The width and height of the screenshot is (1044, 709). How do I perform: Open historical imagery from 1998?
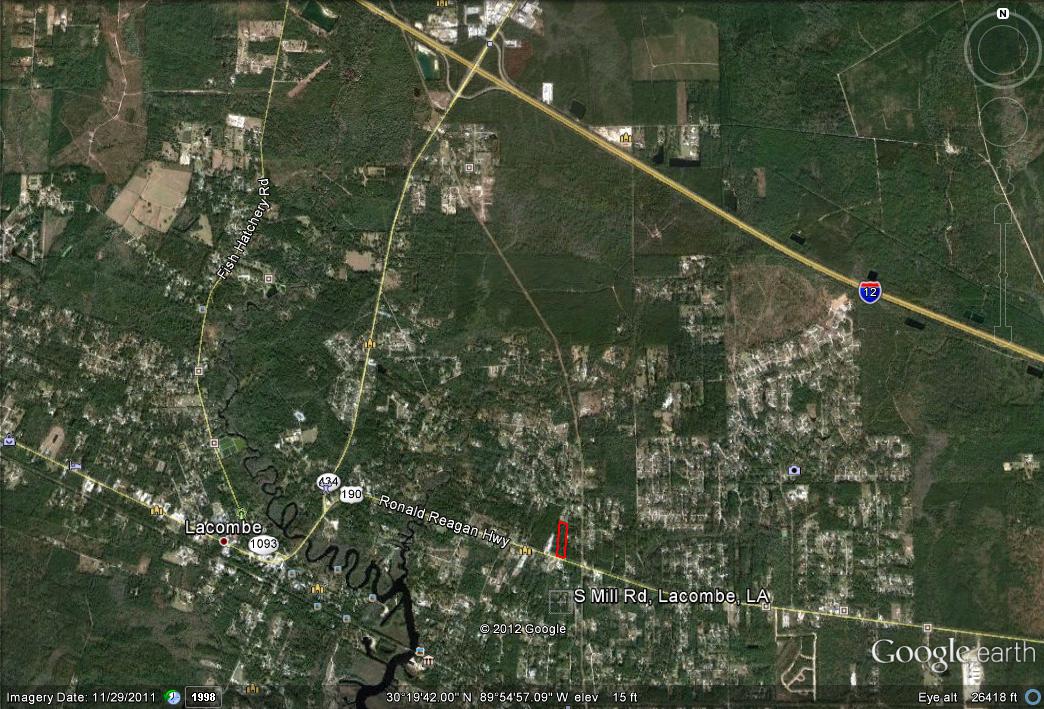202,697
